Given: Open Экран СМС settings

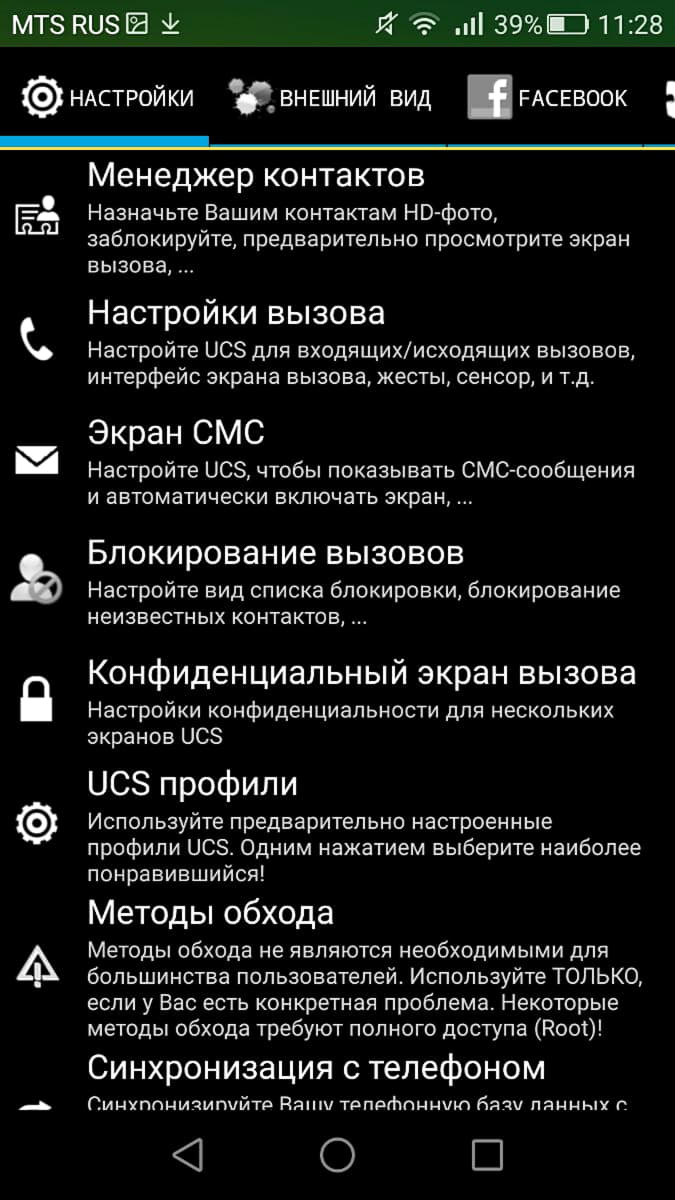Looking at the screenshot, I should coord(337,461).
